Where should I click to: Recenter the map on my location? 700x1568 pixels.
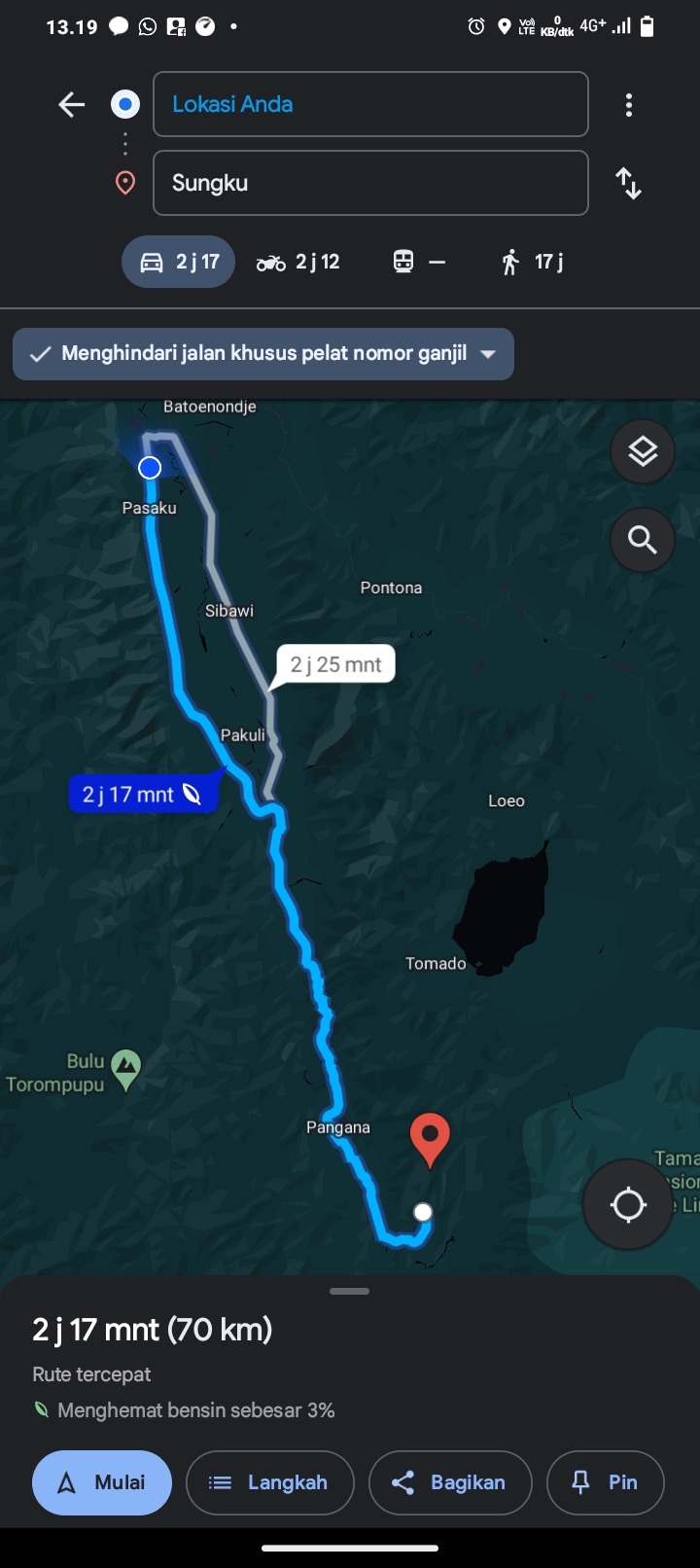pos(628,1204)
